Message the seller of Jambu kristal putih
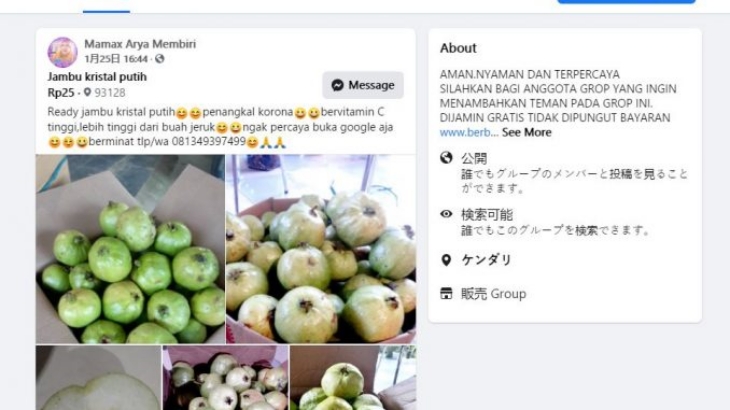 click(x=362, y=85)
